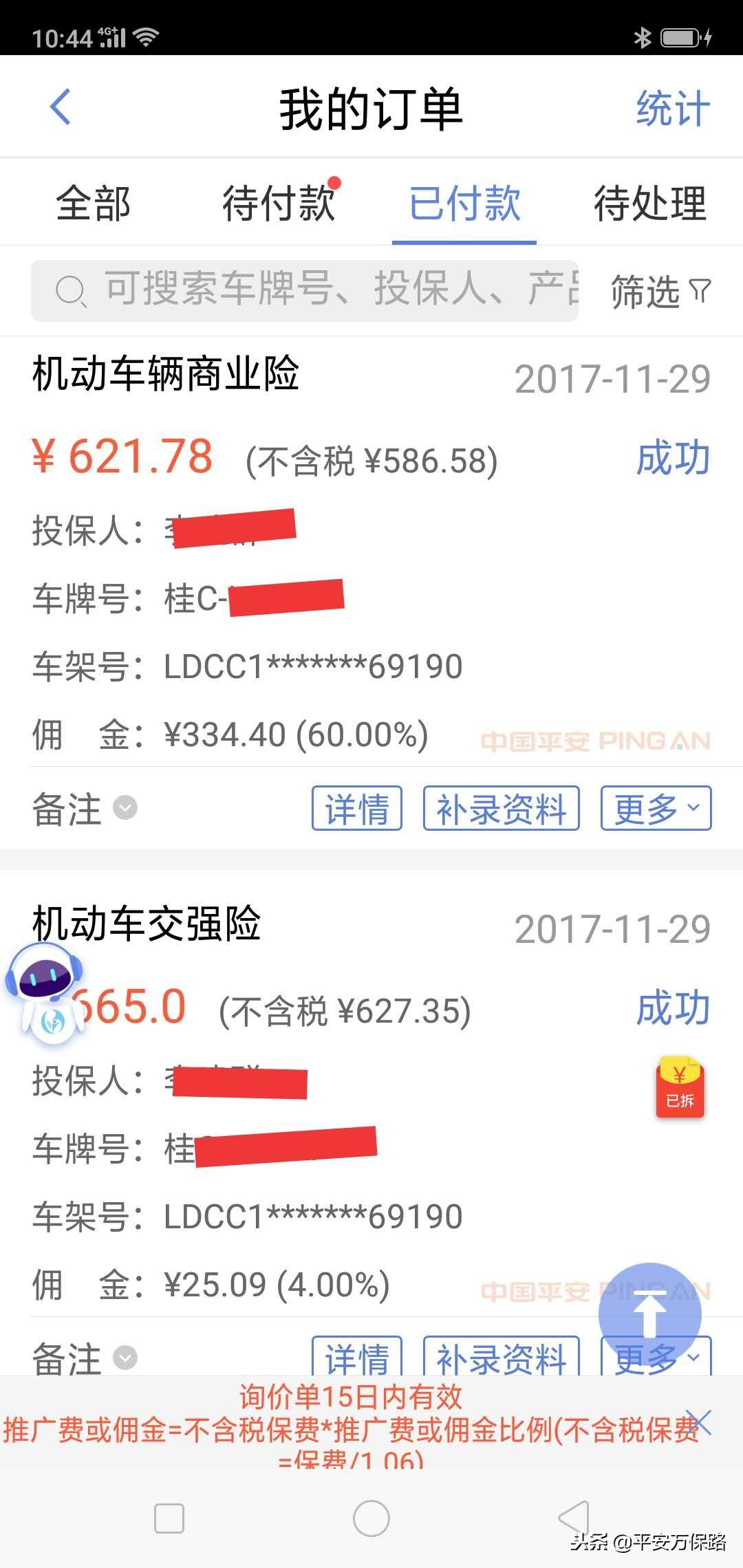The image size is (743, 1568).
Task: Tap the system home button
Action: (x=371, y=1518)
